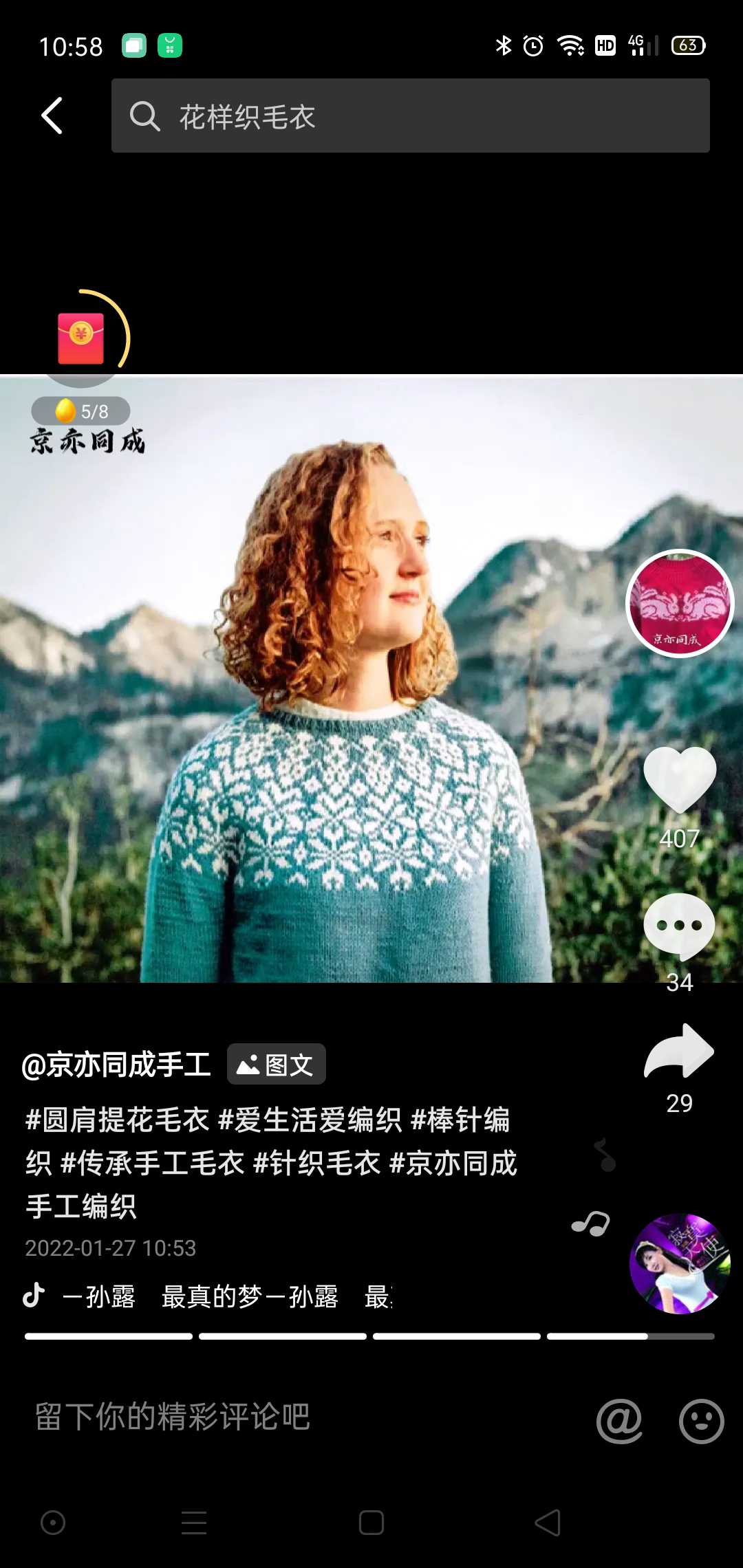743x1568 pixels.
Task: Tap the system home button
Action: 371,1523
